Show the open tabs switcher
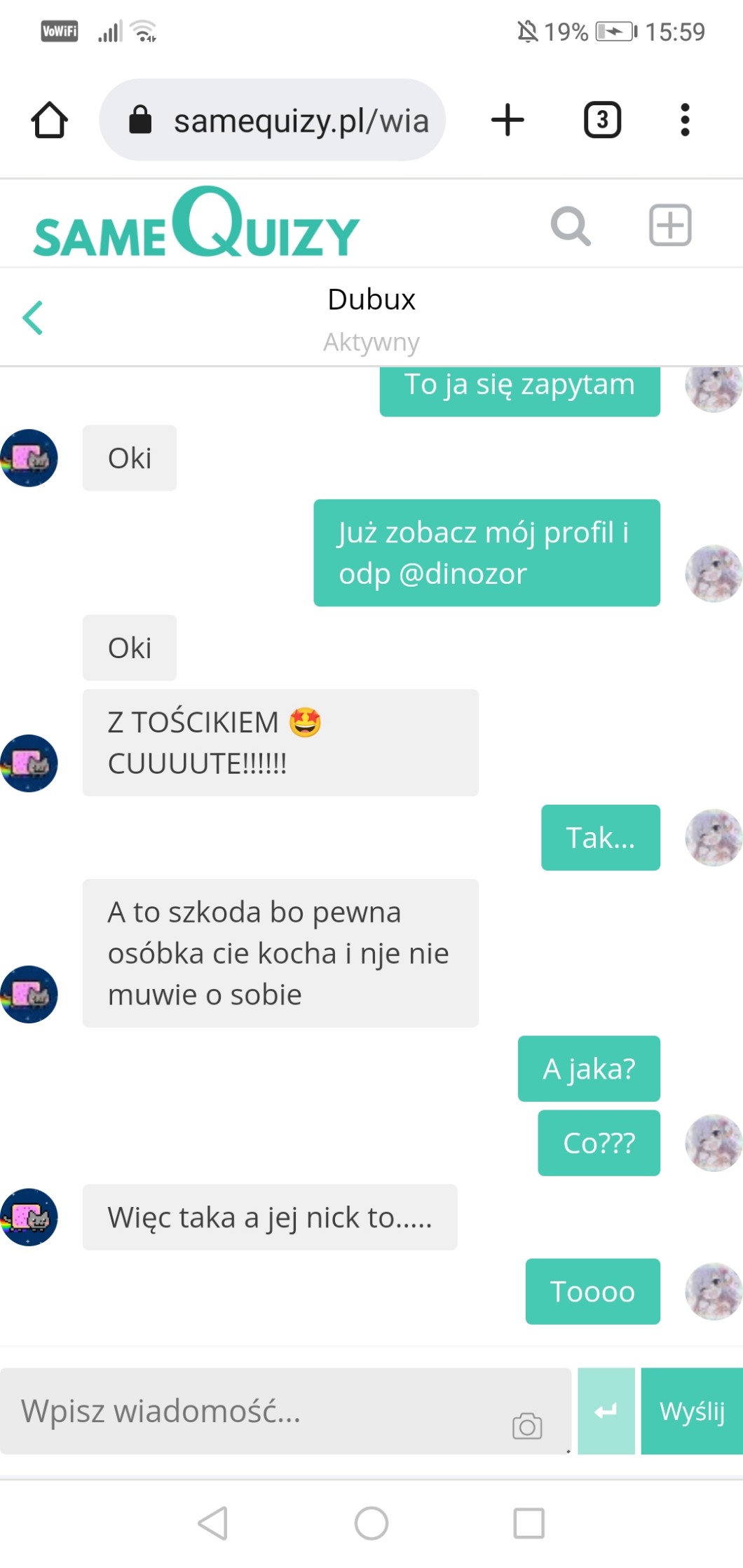Viewport: 743px width, 1568px height. pyautogui.click(x=602, y=120)
